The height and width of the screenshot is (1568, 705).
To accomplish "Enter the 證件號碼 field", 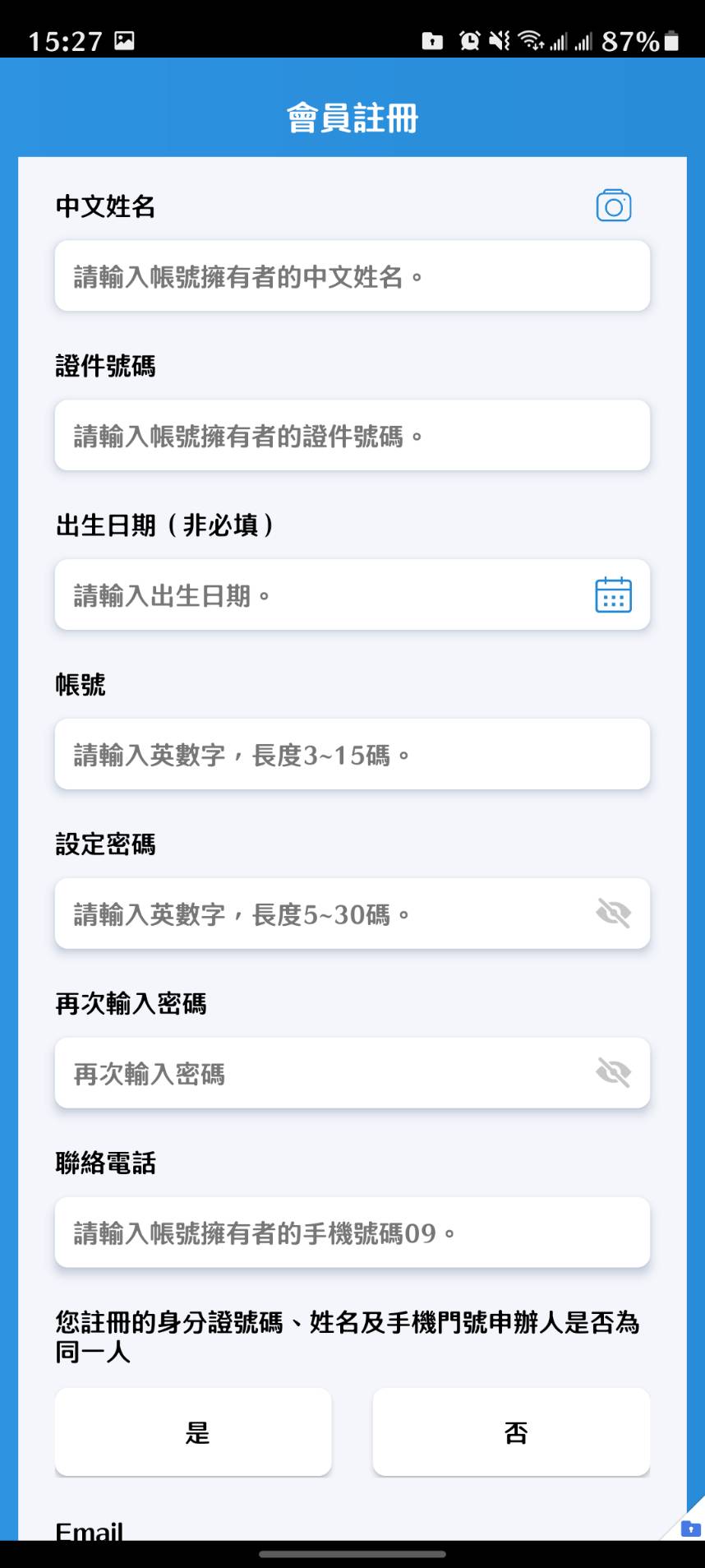I will pos(352,436).
